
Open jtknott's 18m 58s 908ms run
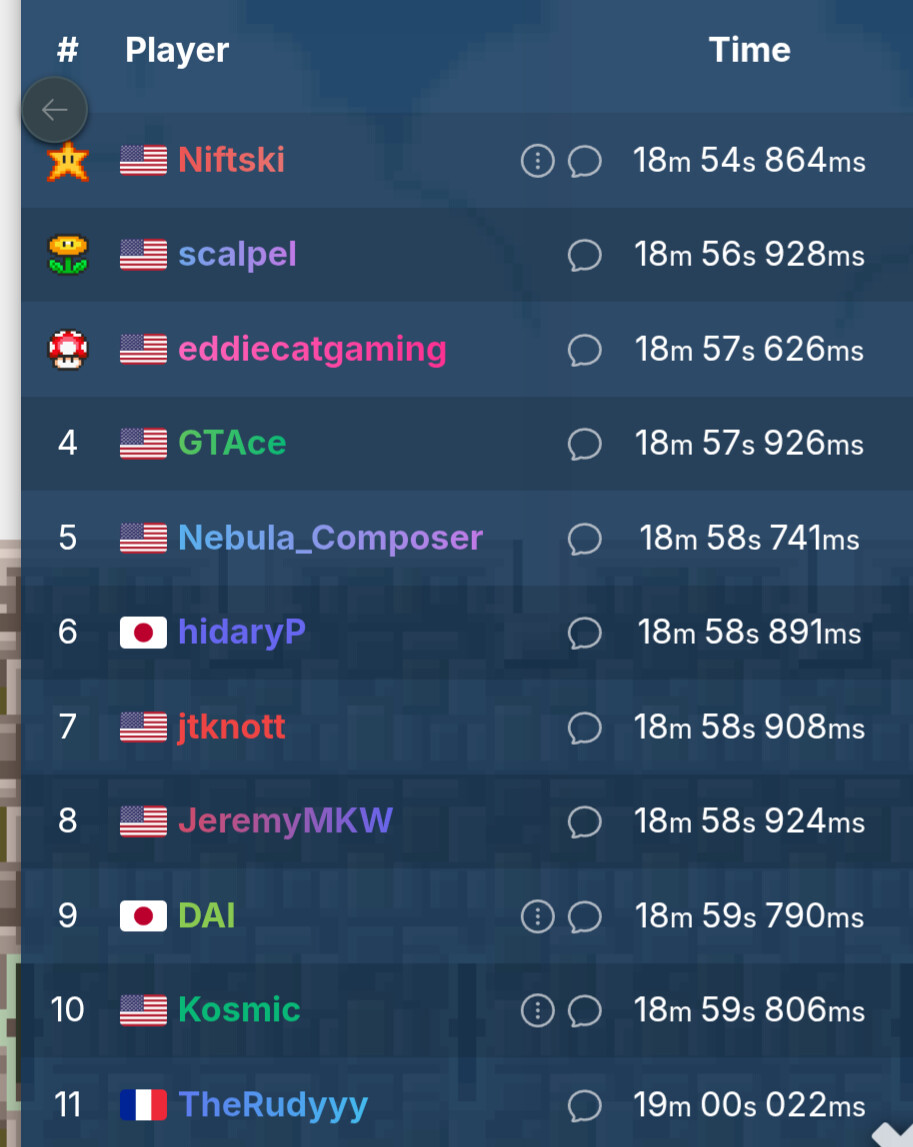(749, 728)
